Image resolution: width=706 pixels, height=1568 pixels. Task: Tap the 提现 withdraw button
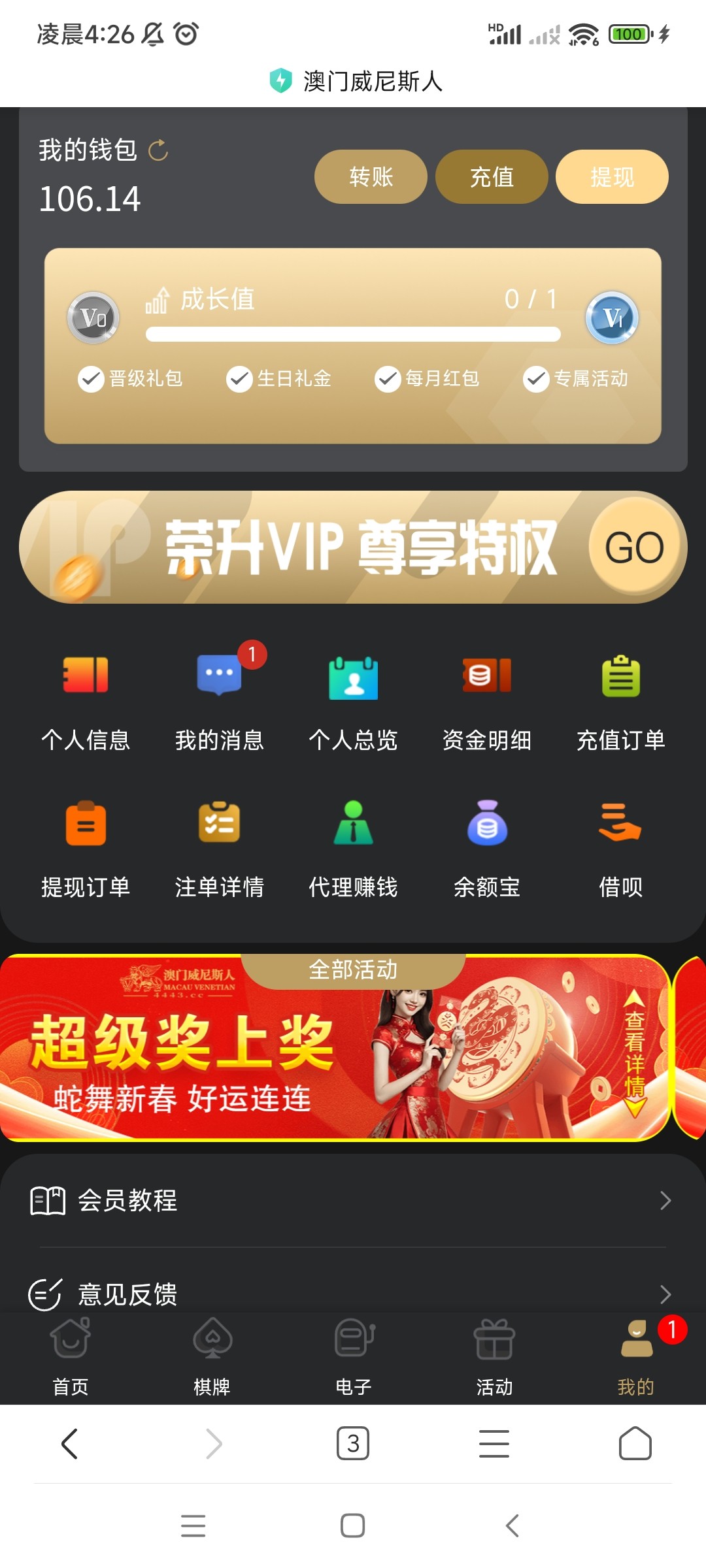[612, 177]
